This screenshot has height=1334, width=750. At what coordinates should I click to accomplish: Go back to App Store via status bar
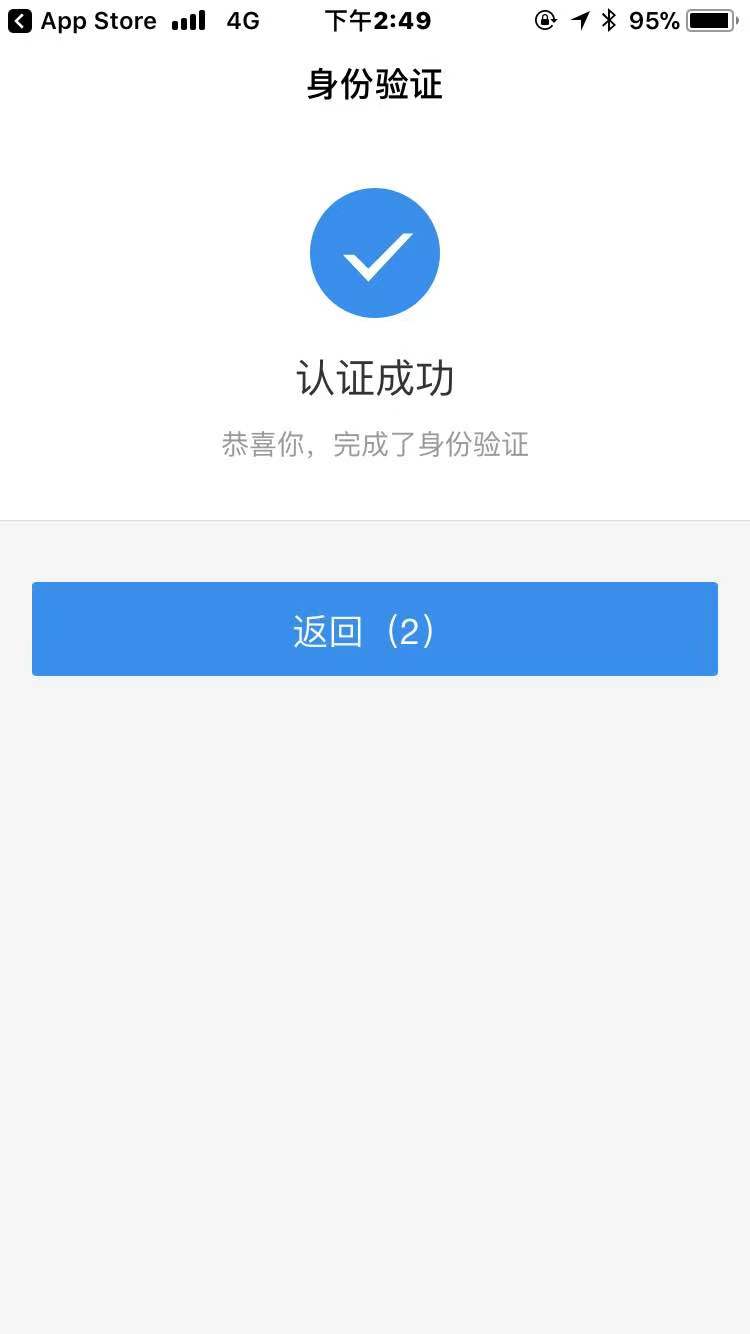coord(82,21)
